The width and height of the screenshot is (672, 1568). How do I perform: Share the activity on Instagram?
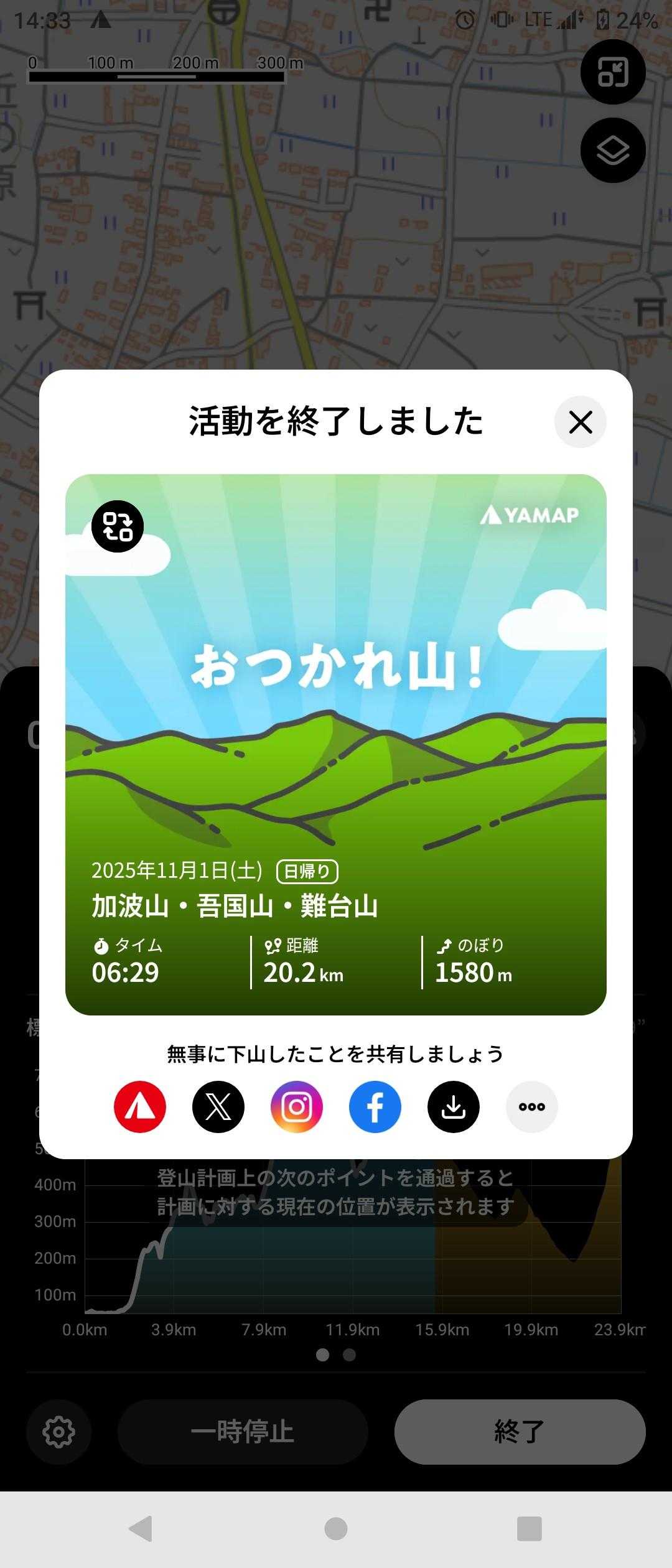coord(297,1107)
